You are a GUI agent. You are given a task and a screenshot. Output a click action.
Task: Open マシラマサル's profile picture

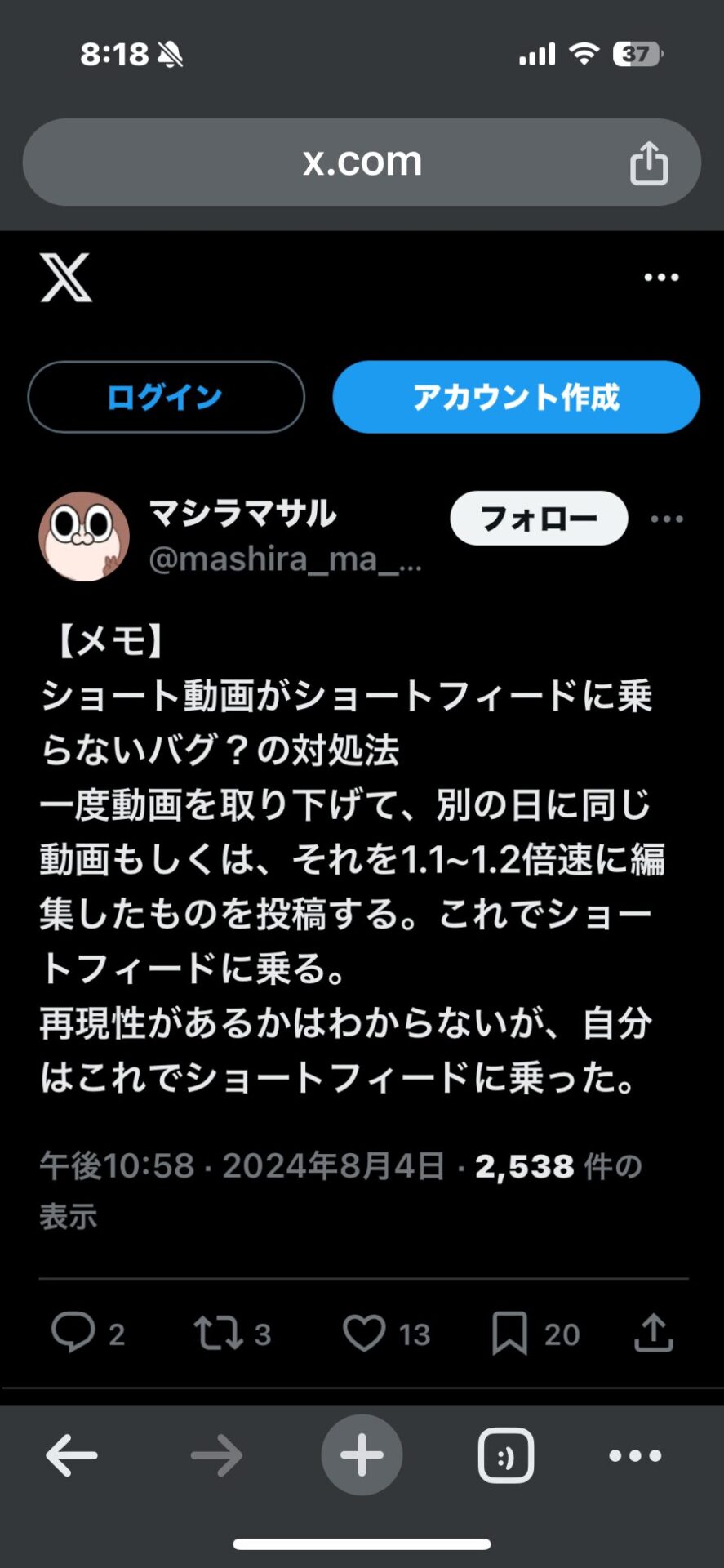coord(84,537)
